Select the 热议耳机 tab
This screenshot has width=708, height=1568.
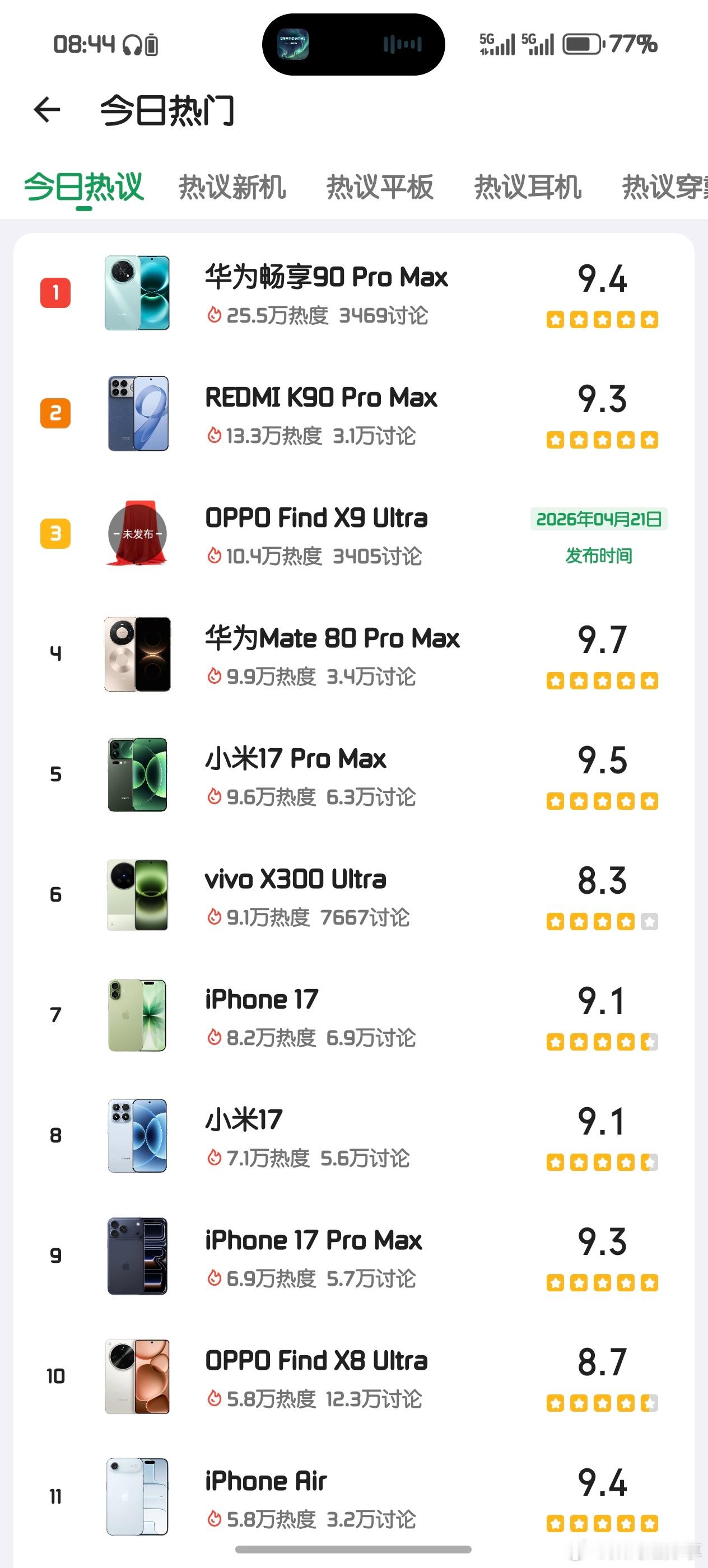coord(527,187)
